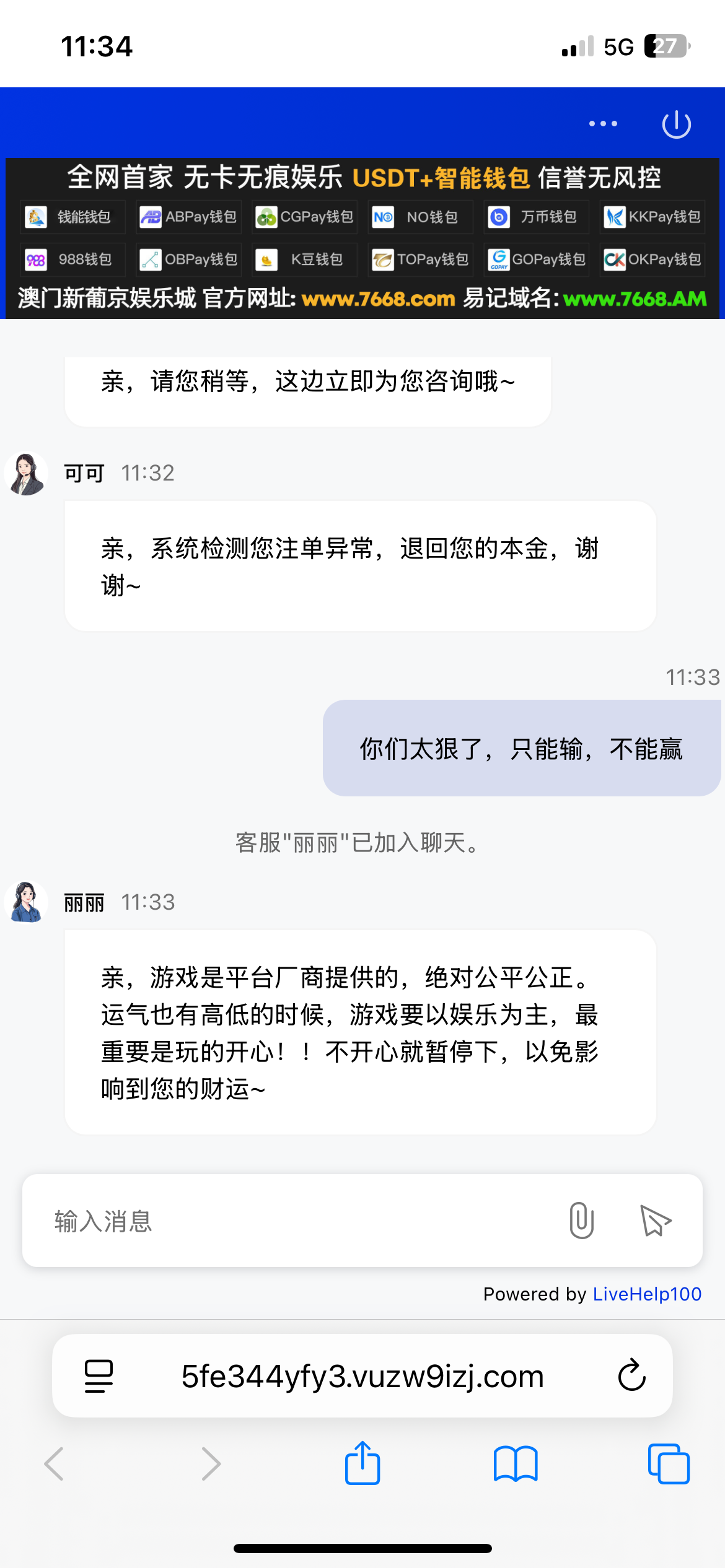
Task: Send the message with the send icon
Action: click(655, 1221)
